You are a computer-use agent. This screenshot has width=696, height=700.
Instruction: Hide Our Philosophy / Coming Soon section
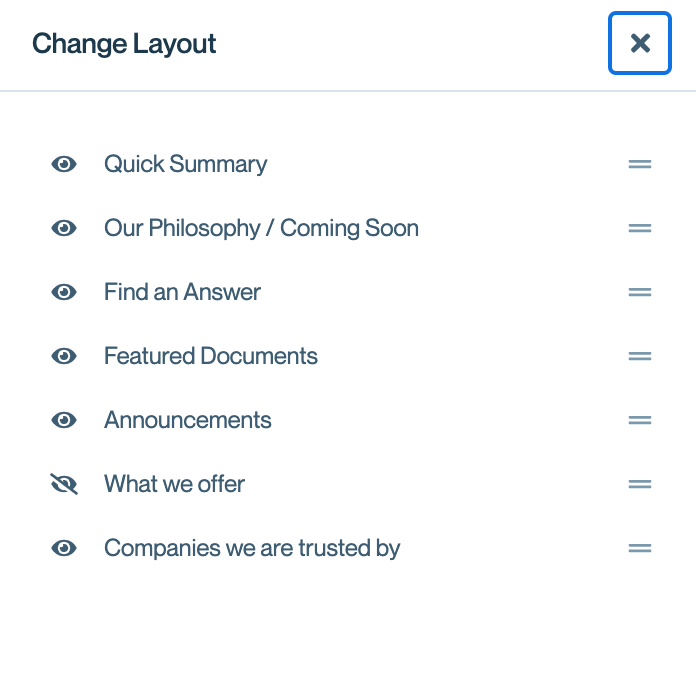pyautogui.click(x=64, y=228)
